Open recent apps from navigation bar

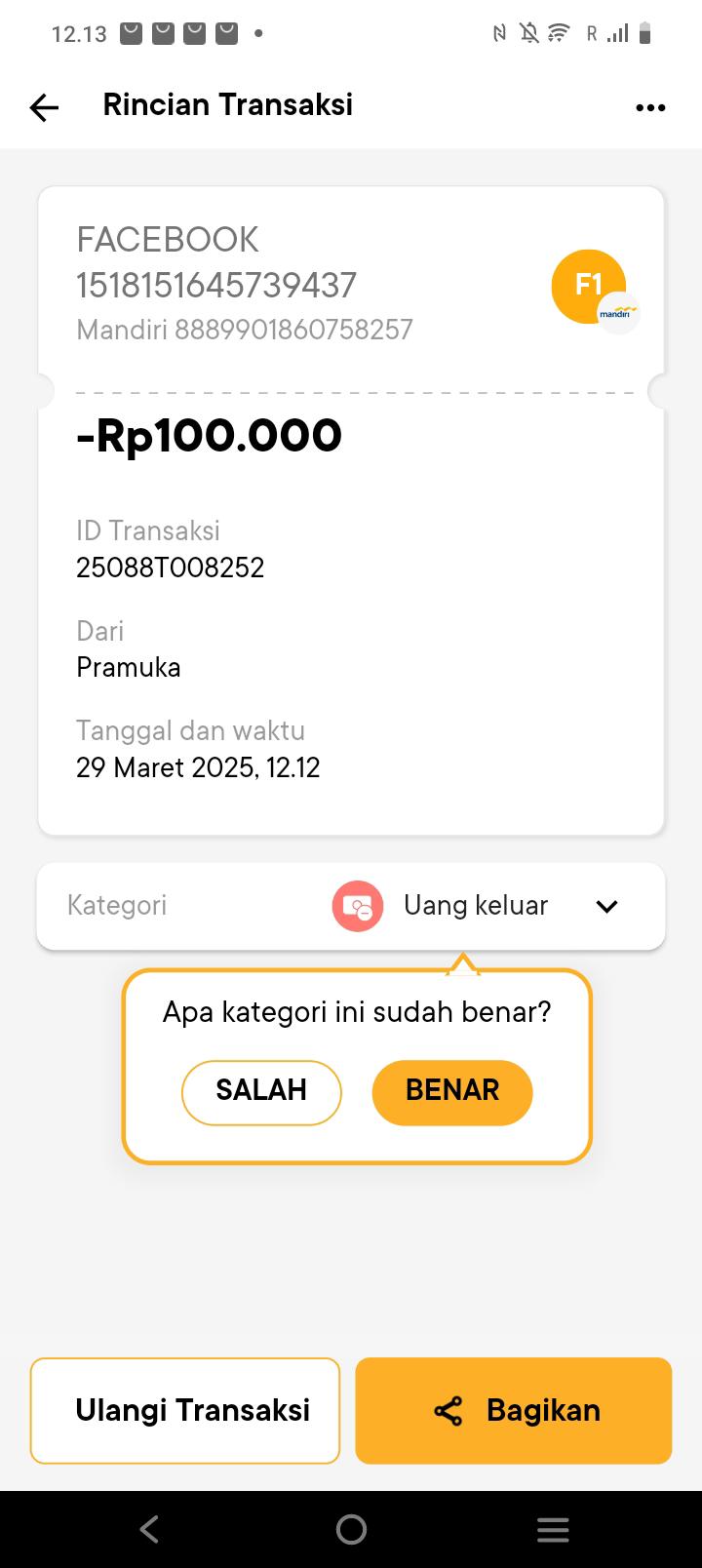[x=553, y=1529]
